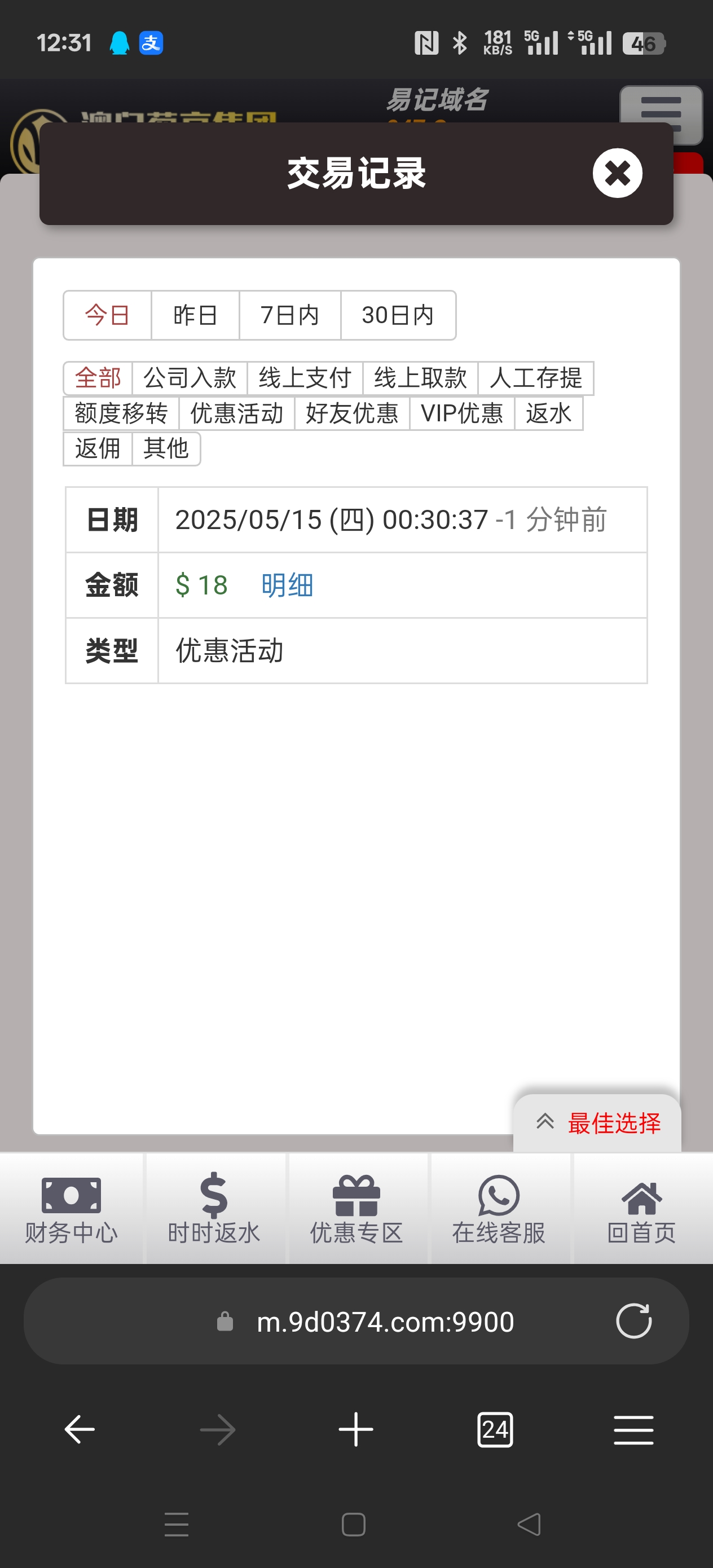Switch to the 昨日 date filter

(195, 315)
